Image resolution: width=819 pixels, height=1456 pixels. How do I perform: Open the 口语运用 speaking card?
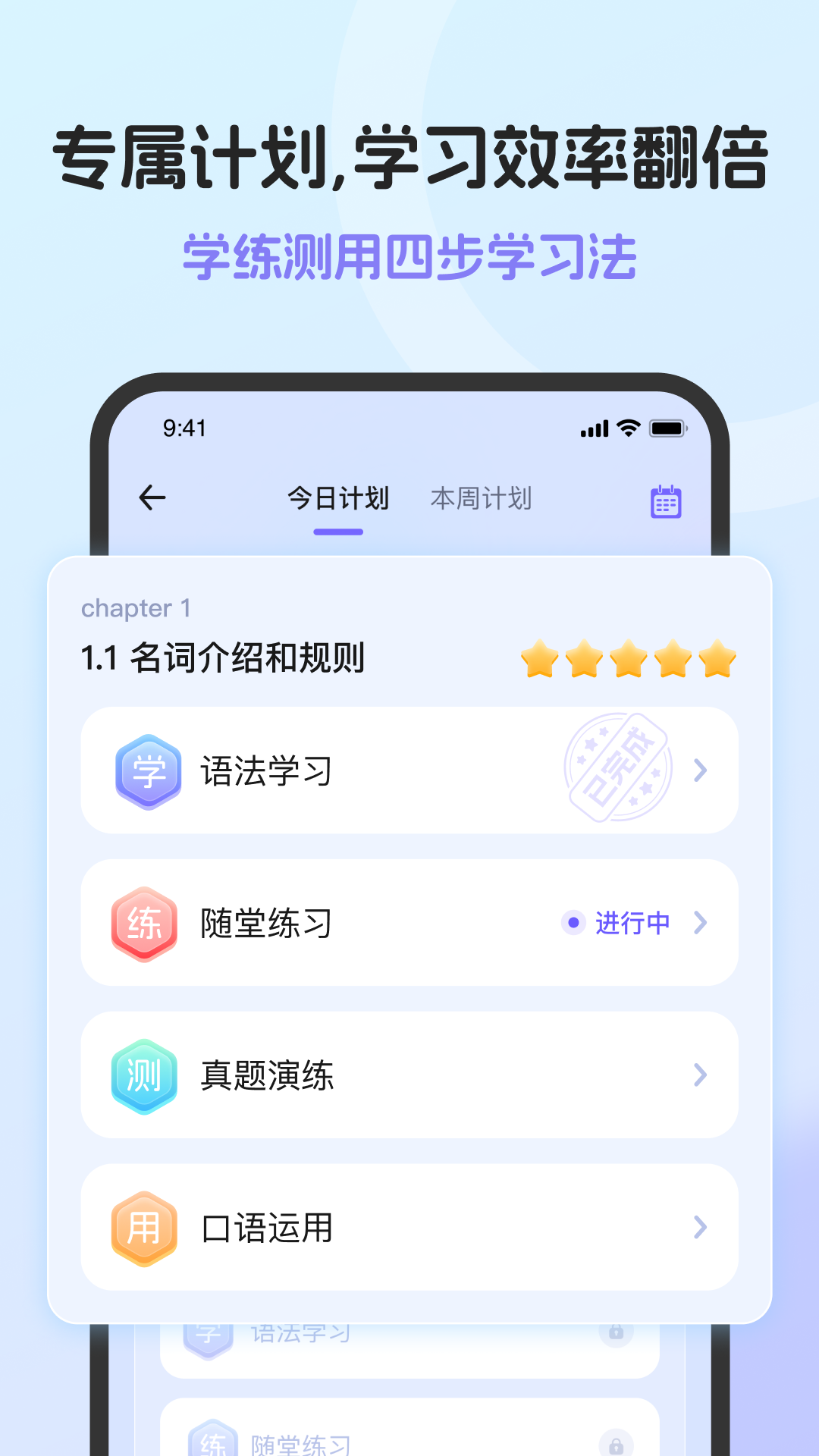(x=409, y=1227)
